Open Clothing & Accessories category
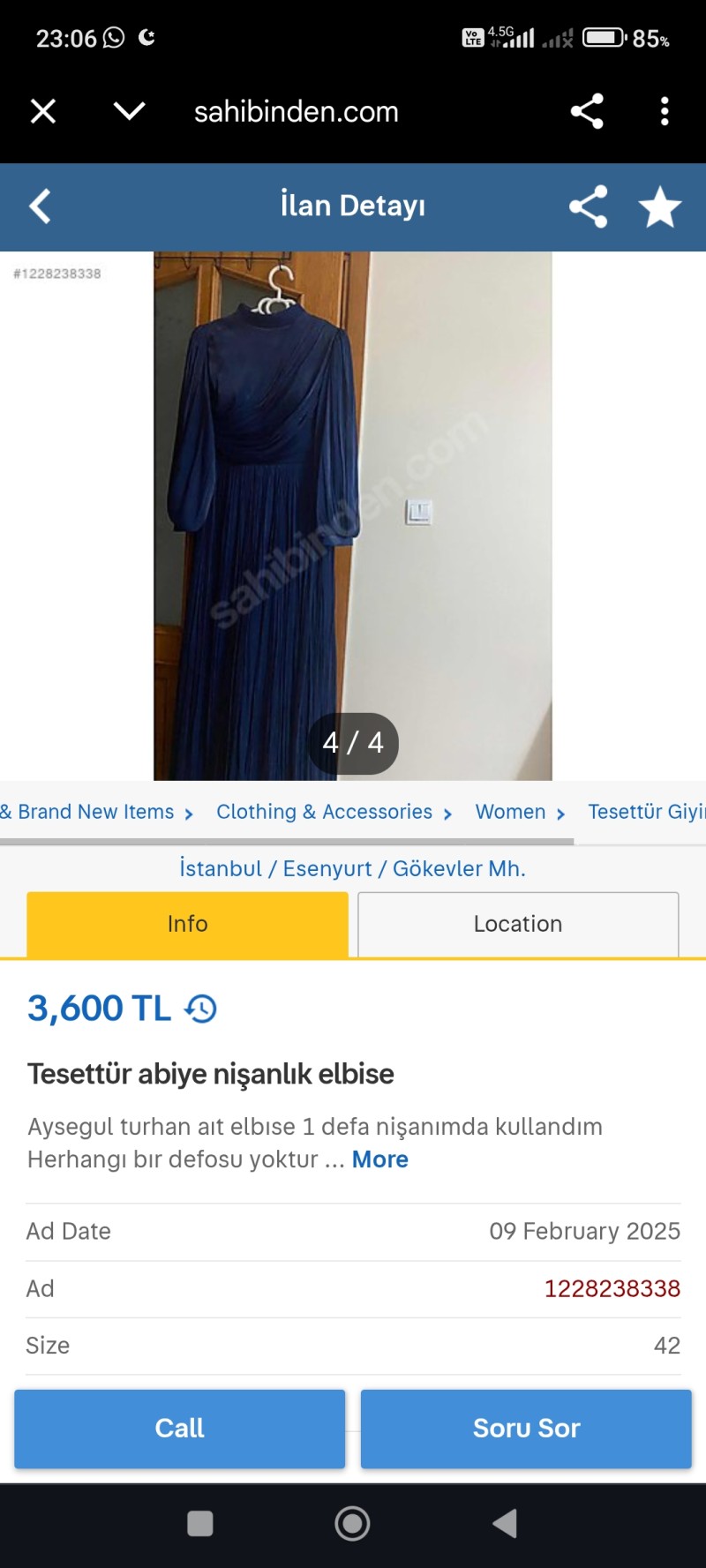The height and width of the screenshot is (1568, 706). [325, 812]
